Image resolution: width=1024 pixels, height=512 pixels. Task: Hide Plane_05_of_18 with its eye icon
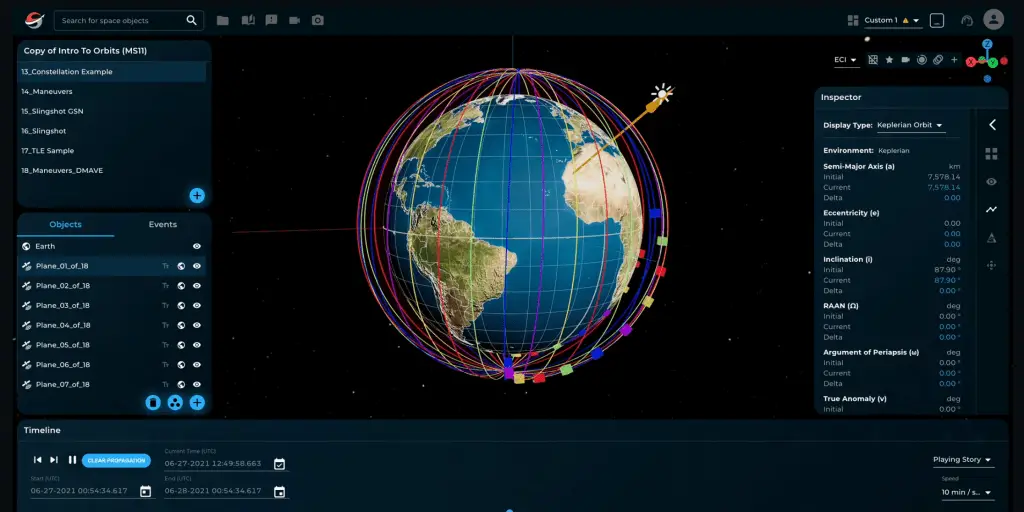pyautogui.click(x=197, y=345)
